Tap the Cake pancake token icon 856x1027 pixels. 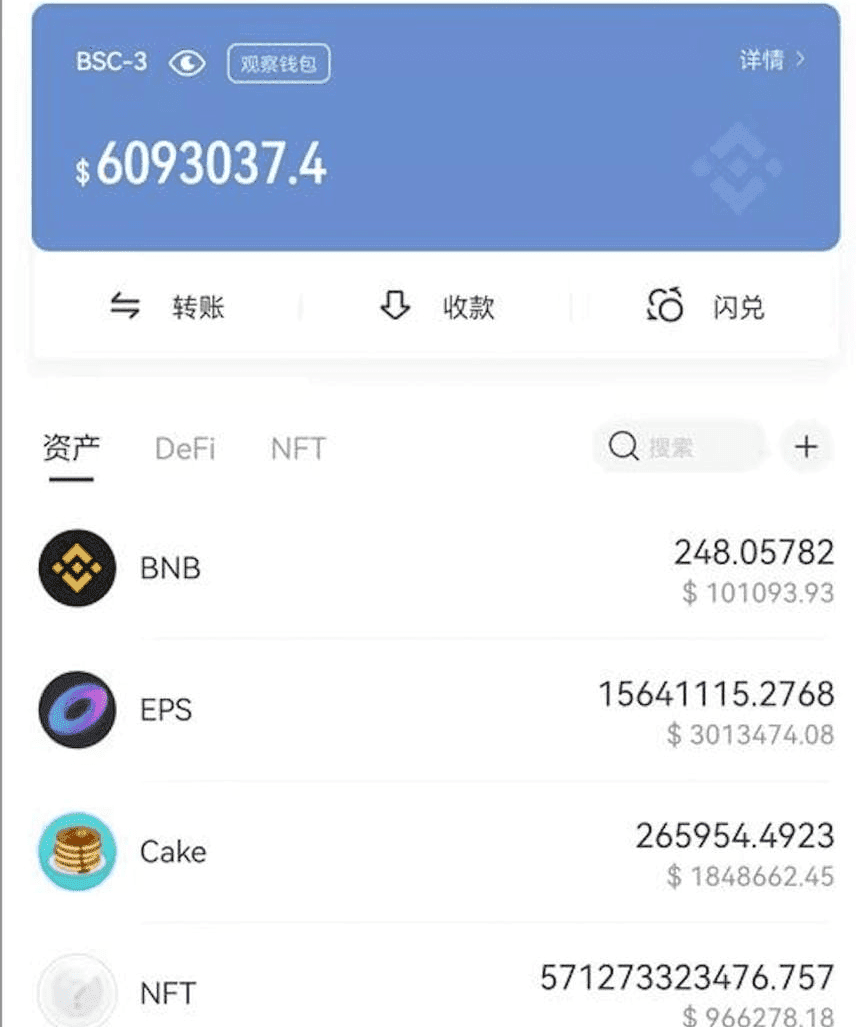click(75, 851)
